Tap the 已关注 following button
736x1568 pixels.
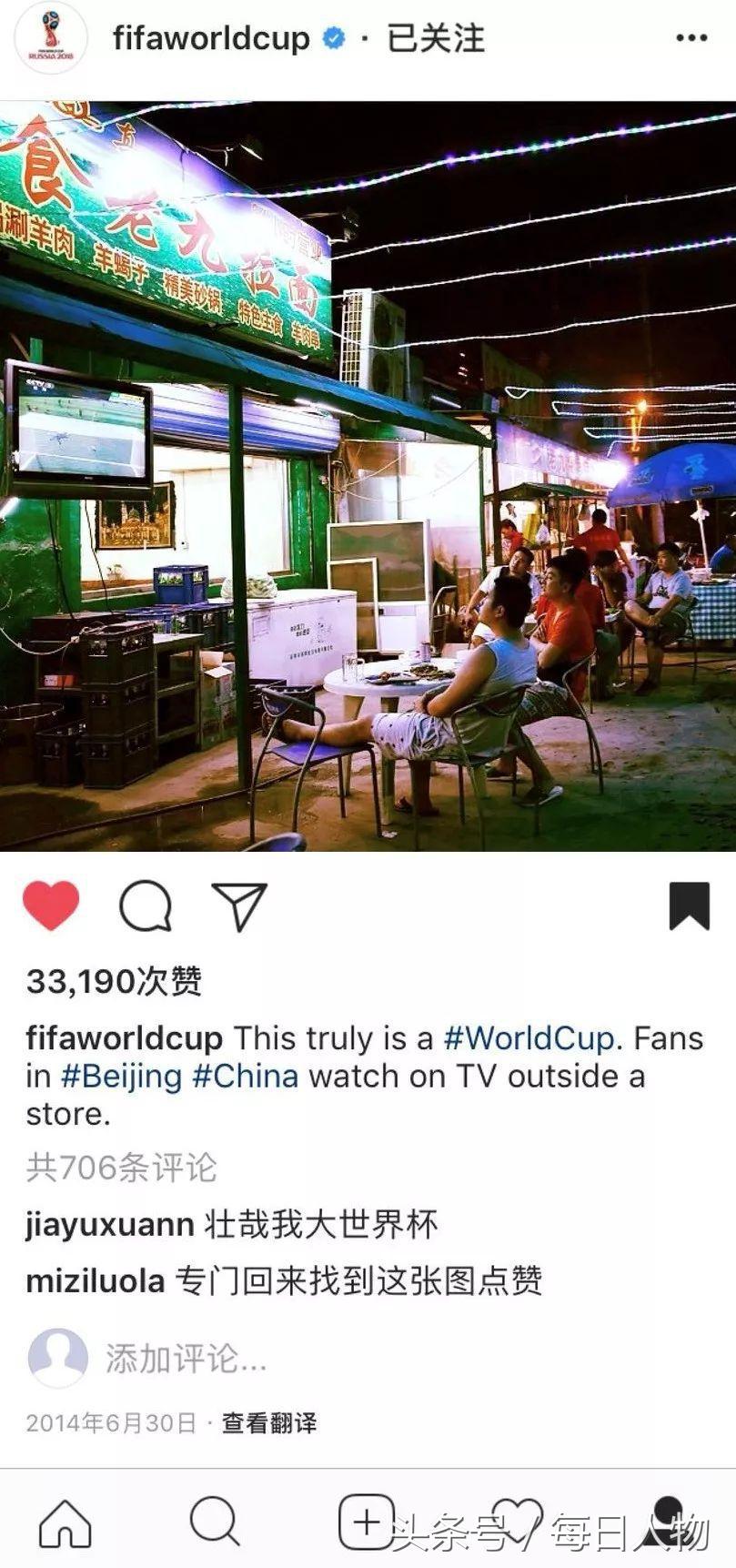click(x=436, y=38)
